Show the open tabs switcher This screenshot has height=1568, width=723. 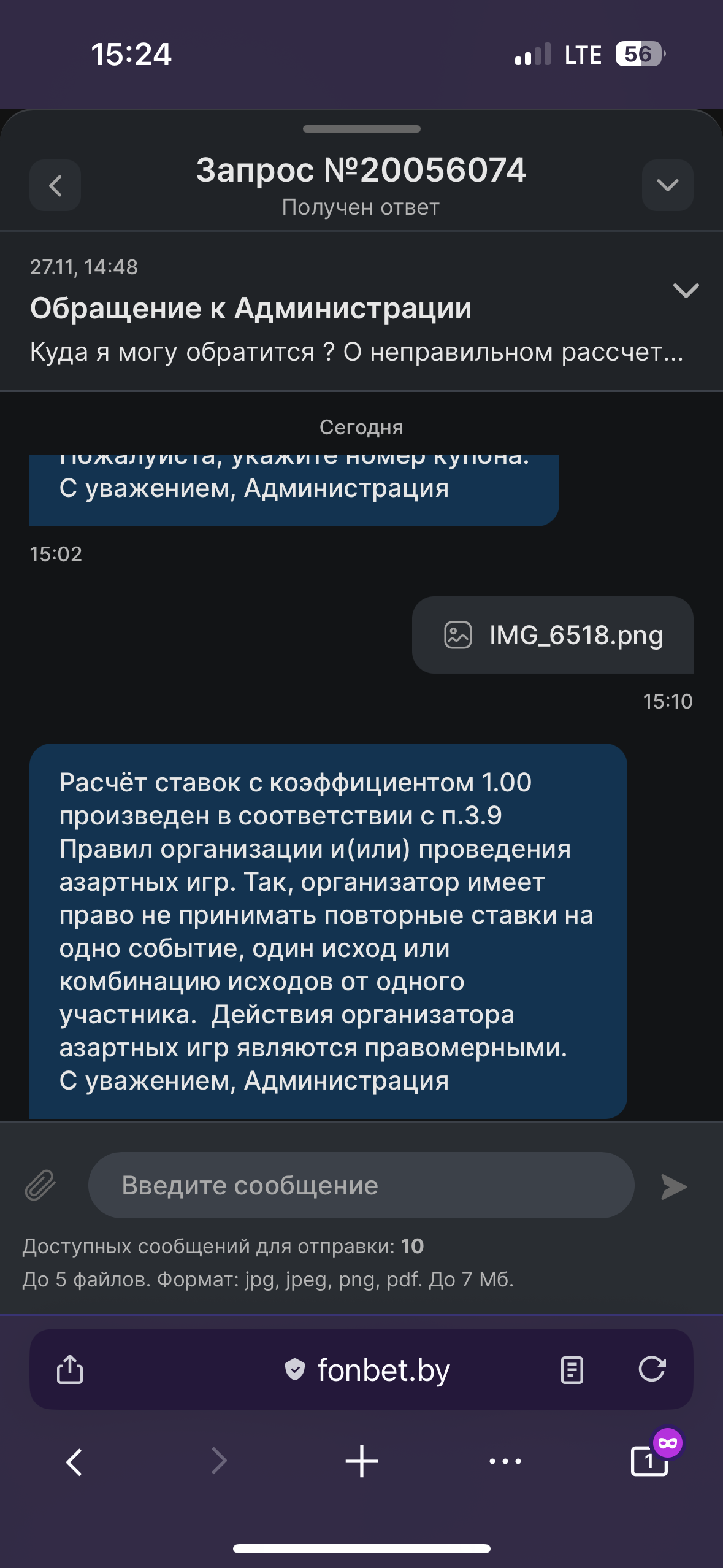[x=649, y=1461]
